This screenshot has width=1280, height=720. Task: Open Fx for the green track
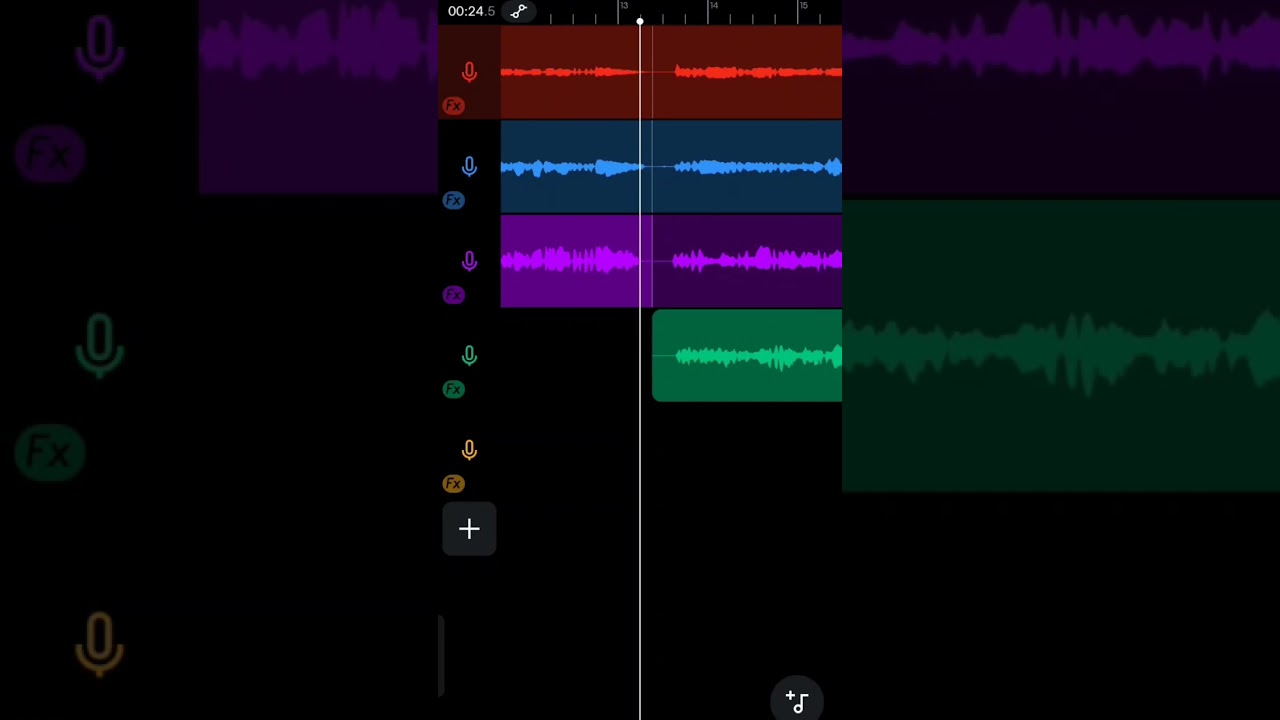coord(454,389)
